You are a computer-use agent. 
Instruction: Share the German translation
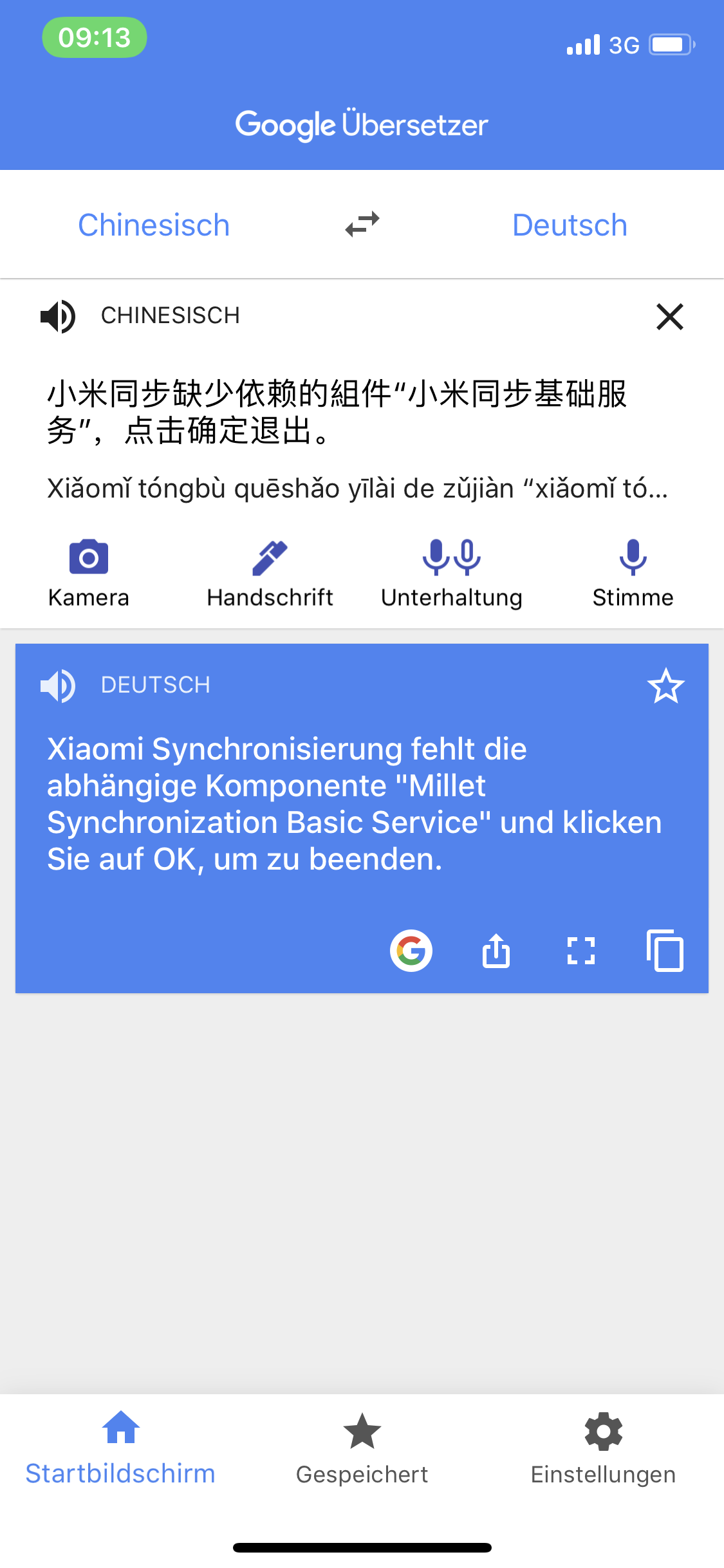click(x=496, y=951)
